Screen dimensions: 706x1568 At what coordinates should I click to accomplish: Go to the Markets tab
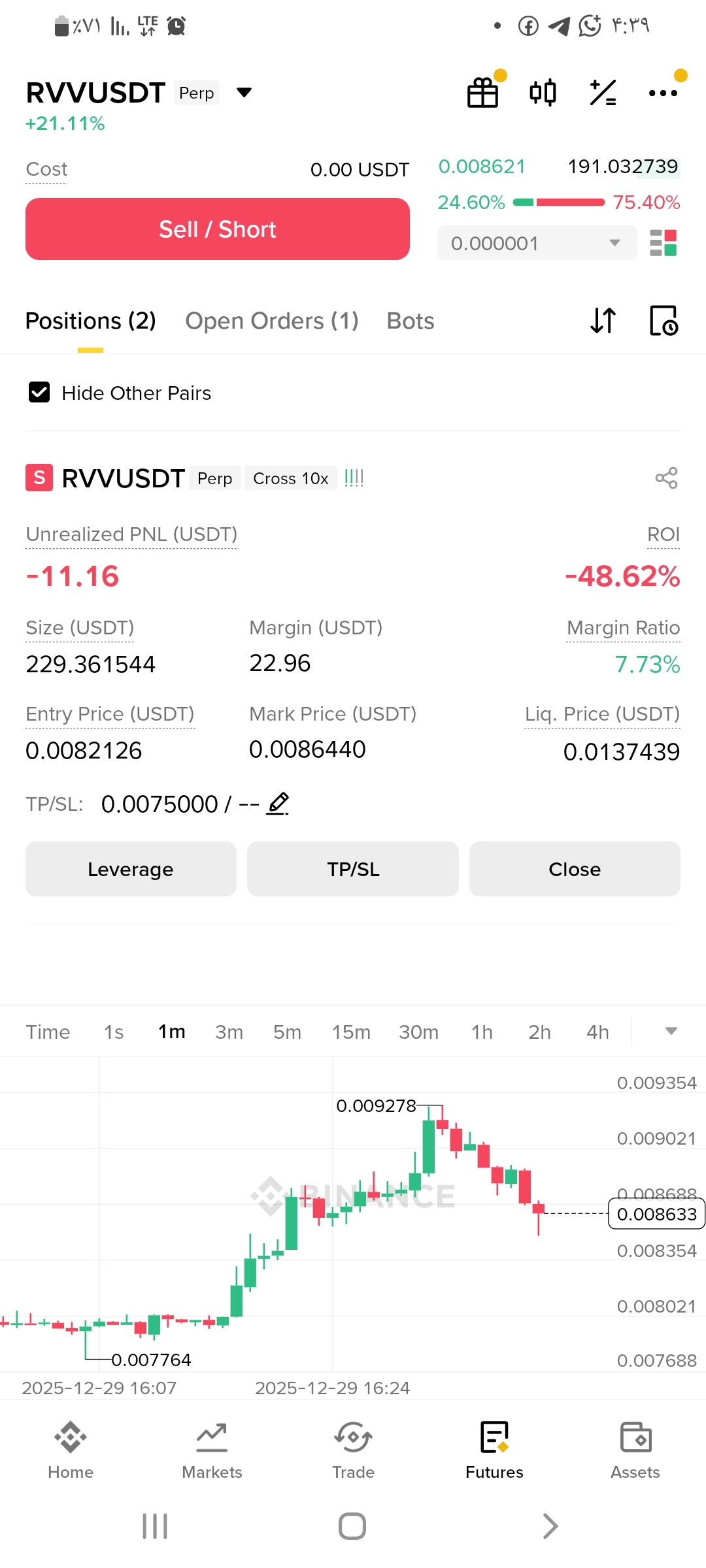pyautogui.click(x=212, y=1450)
